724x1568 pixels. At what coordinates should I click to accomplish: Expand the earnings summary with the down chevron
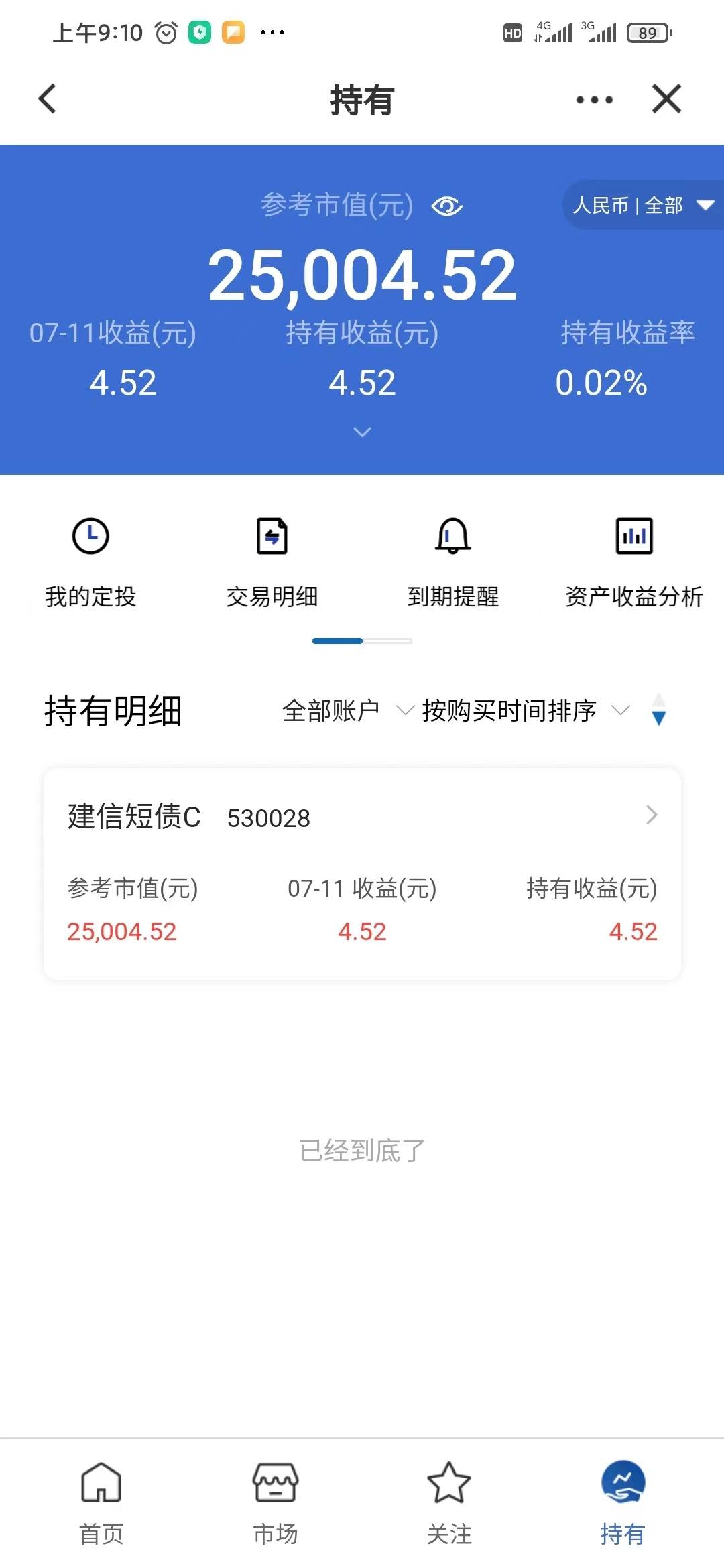(362, 432)
